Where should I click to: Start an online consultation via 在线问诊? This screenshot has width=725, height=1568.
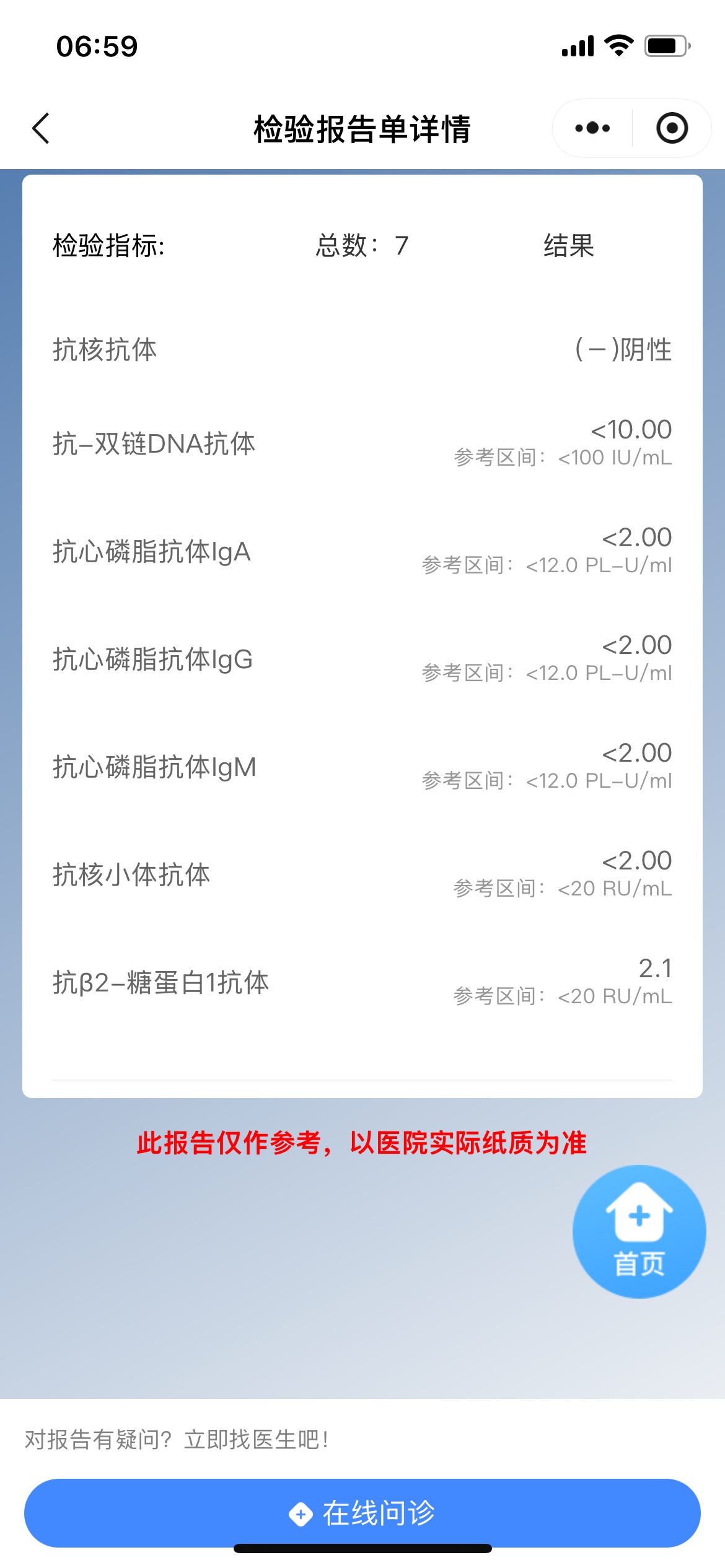pyautogui.click(x=362, y=1513)
